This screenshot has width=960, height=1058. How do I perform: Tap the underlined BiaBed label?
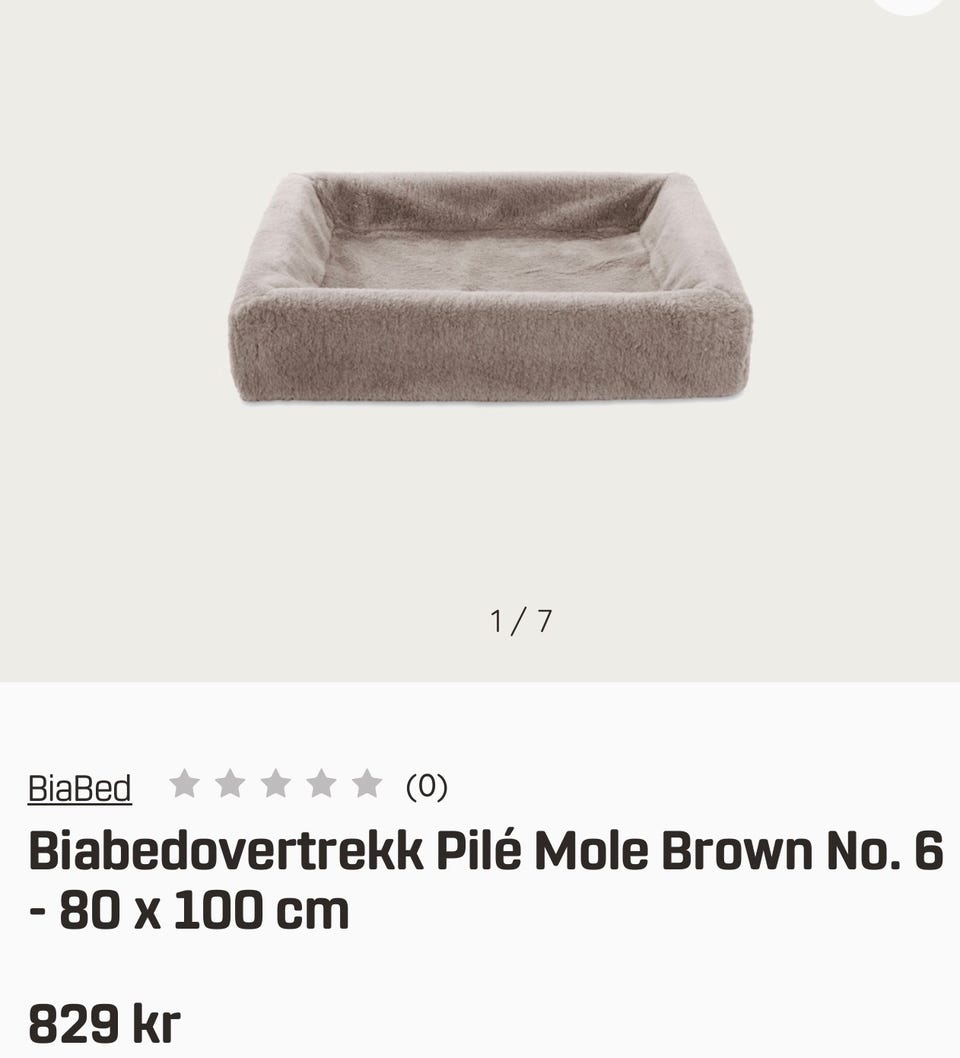80,789
